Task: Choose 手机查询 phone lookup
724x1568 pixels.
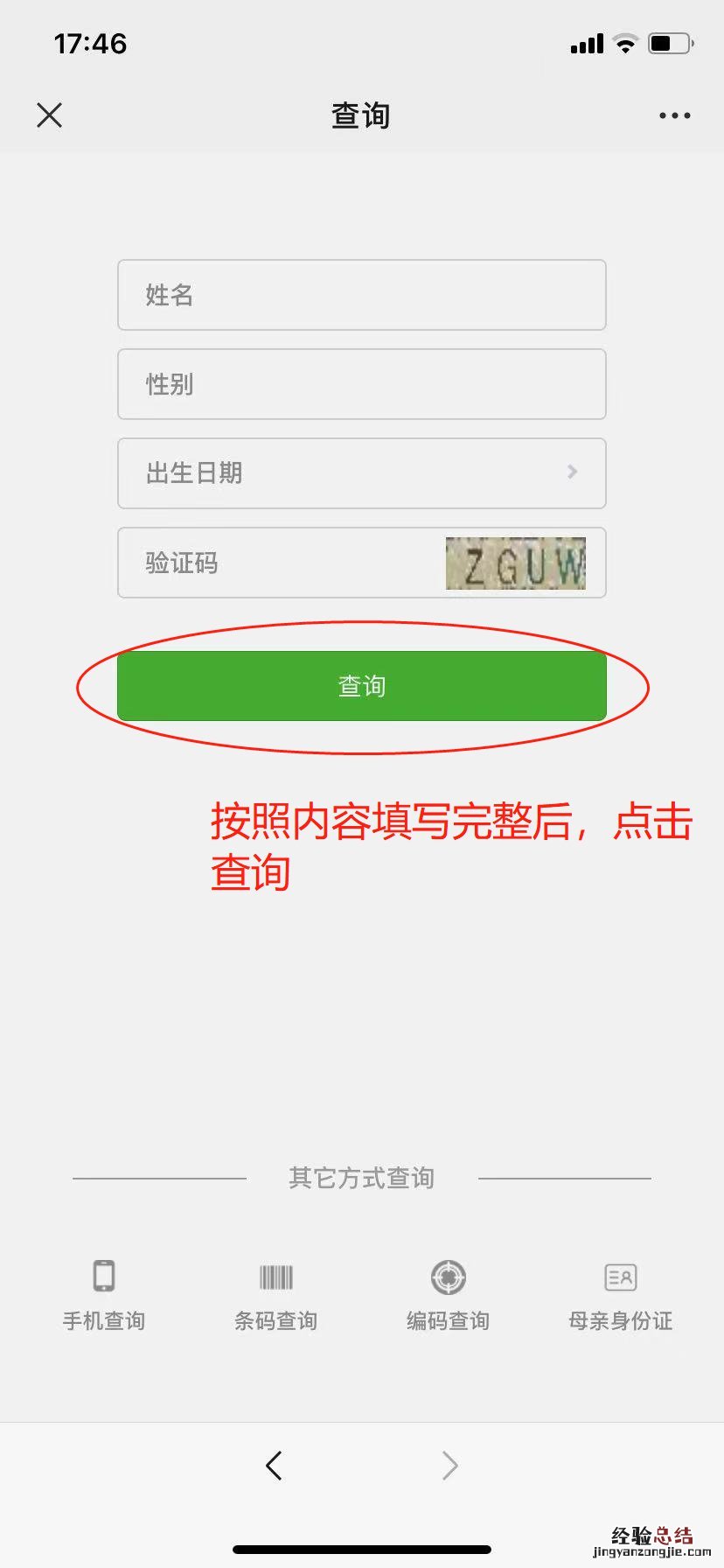Action: [x=104, y=1295]
